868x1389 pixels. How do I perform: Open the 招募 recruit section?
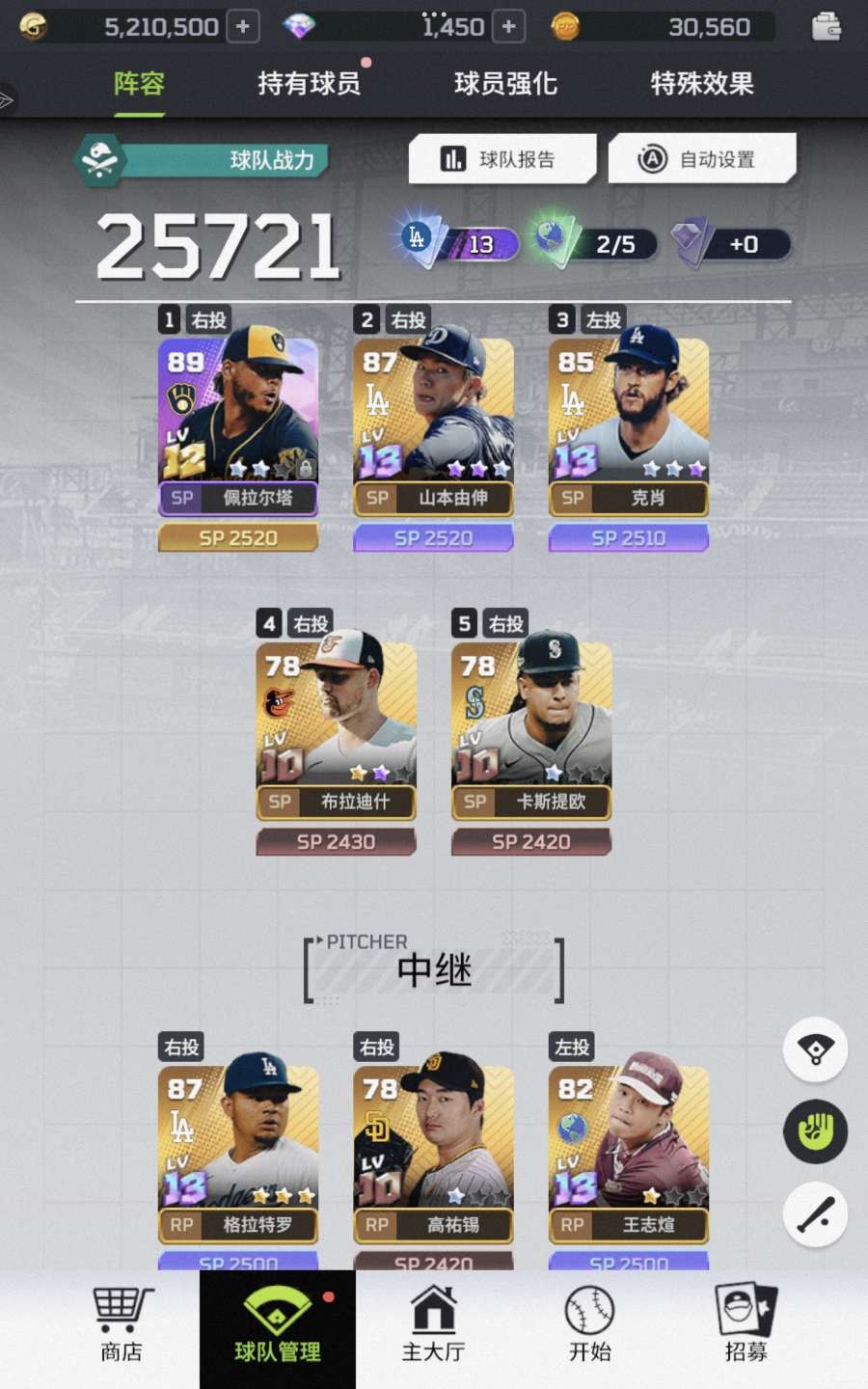tap(746, 1326)
